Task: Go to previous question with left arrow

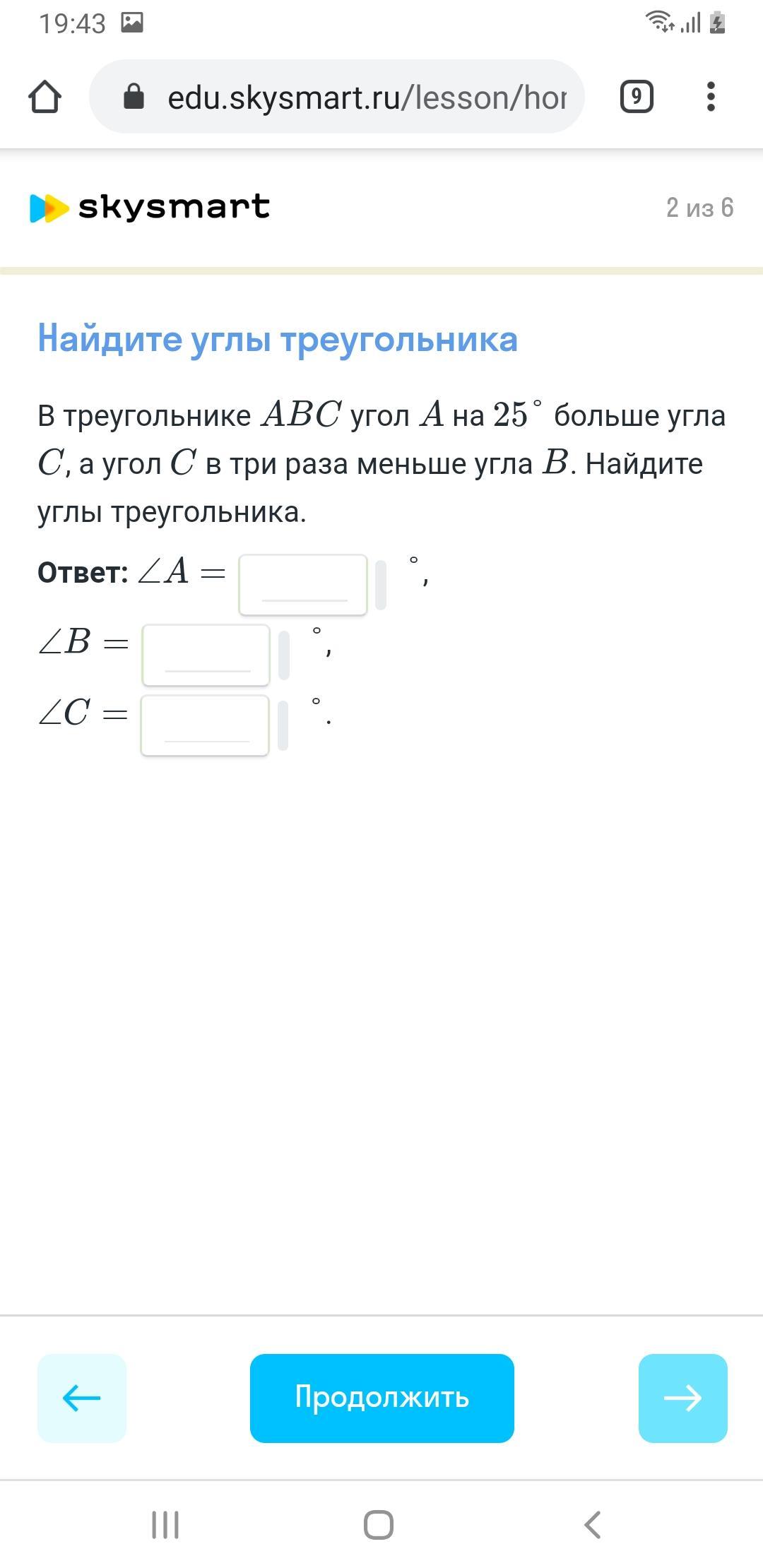Action: coord(82,1398)
